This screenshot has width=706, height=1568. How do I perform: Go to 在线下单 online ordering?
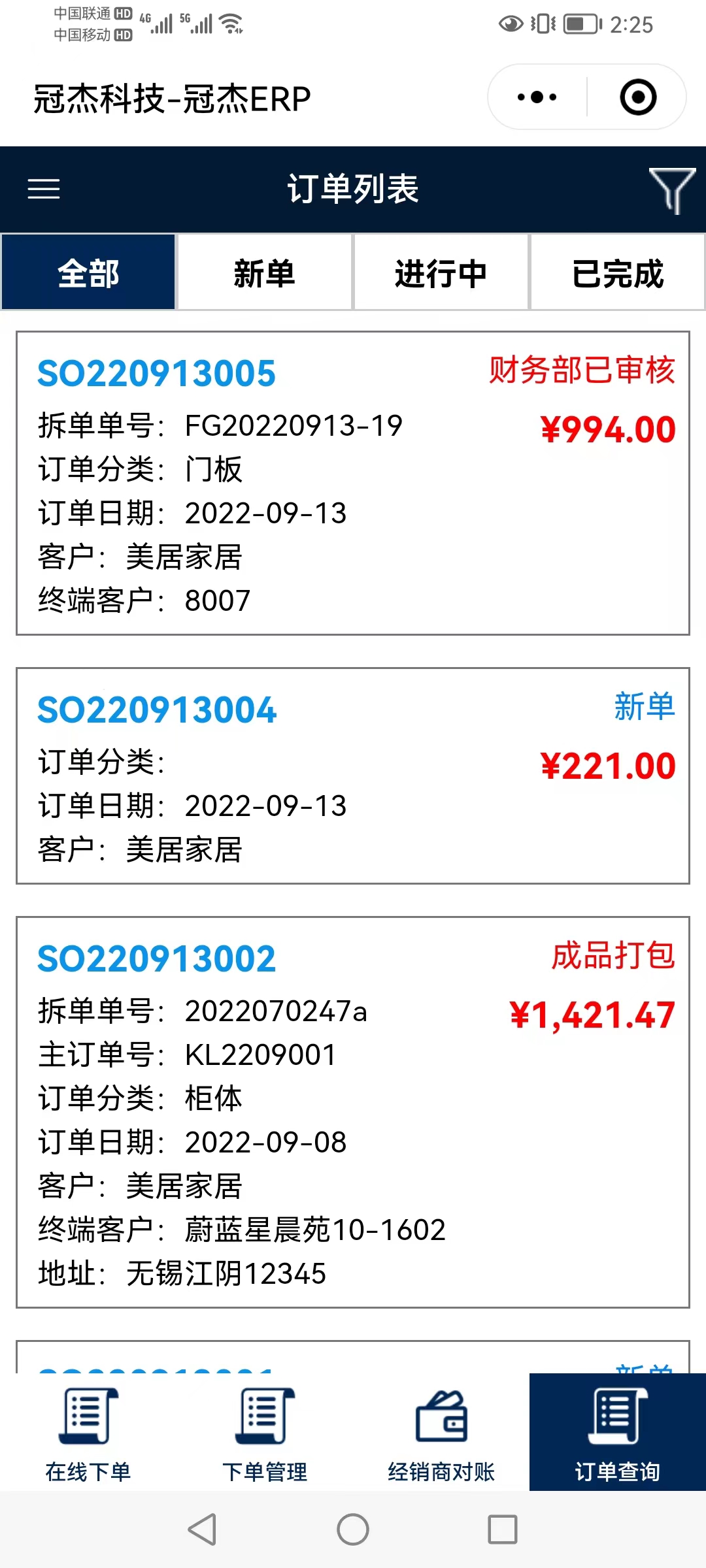(x=88, y=1433)
